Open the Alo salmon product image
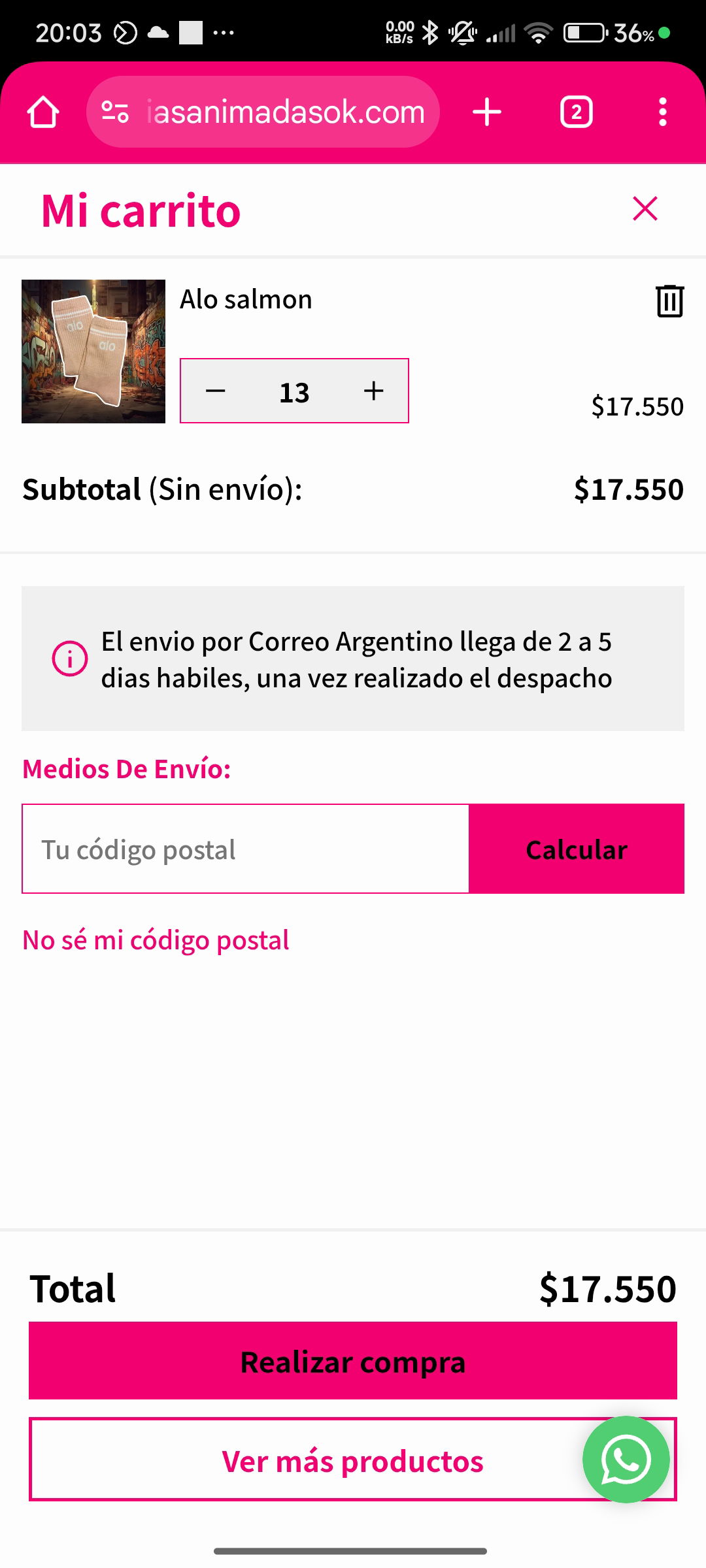 click(93, 351)
